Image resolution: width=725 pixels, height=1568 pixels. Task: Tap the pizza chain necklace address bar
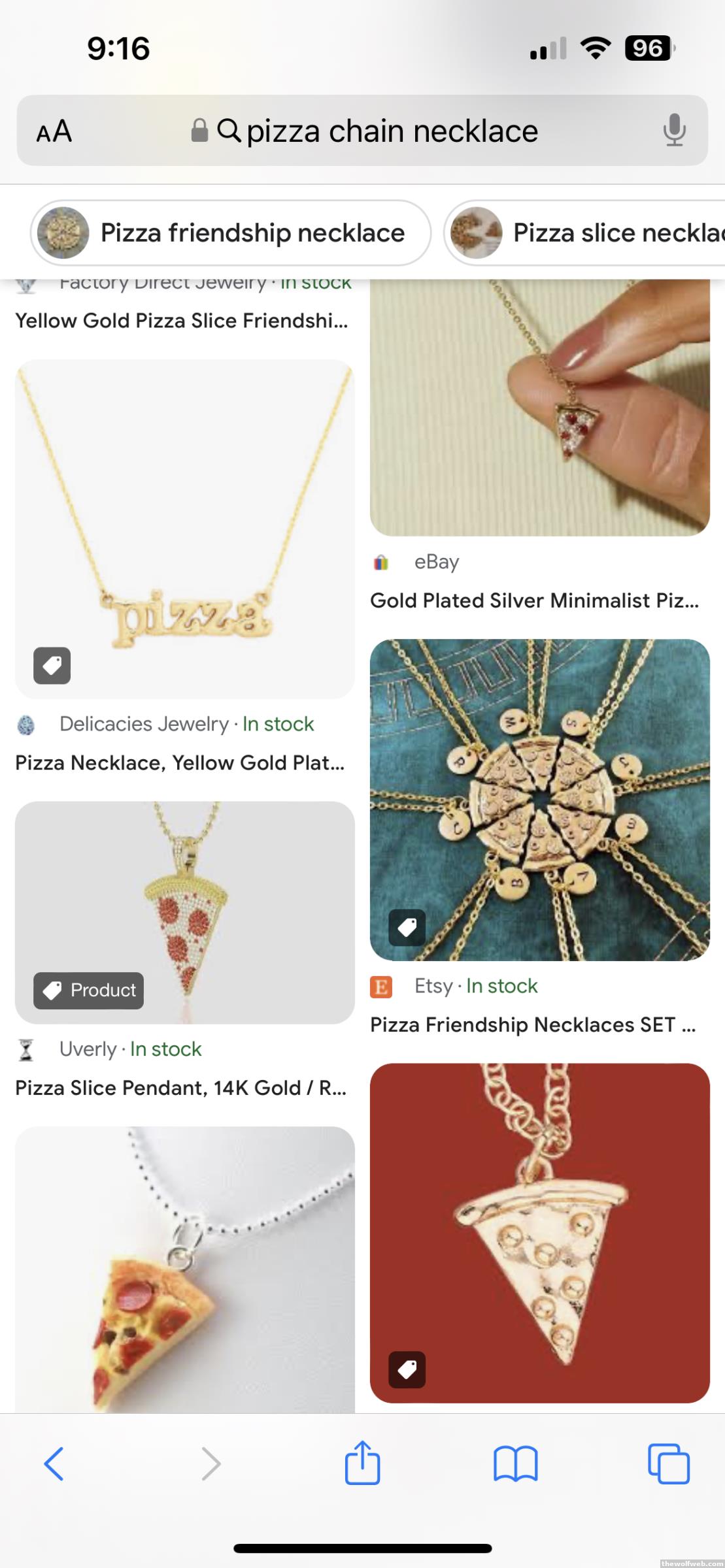pos(392,131)
